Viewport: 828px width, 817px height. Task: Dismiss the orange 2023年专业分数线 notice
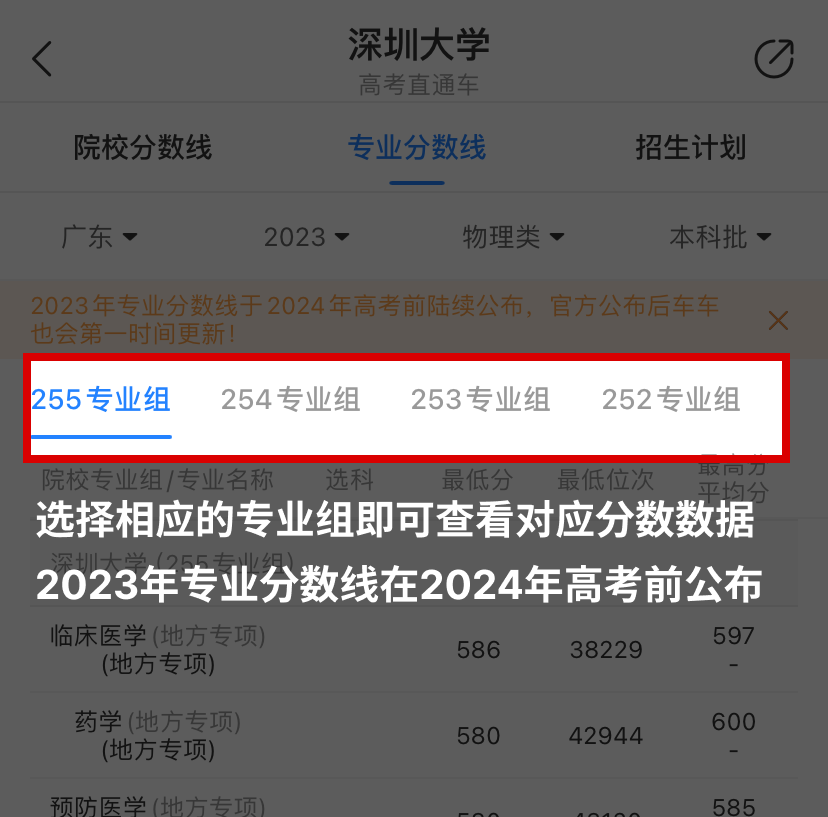[x=777, y=320]
